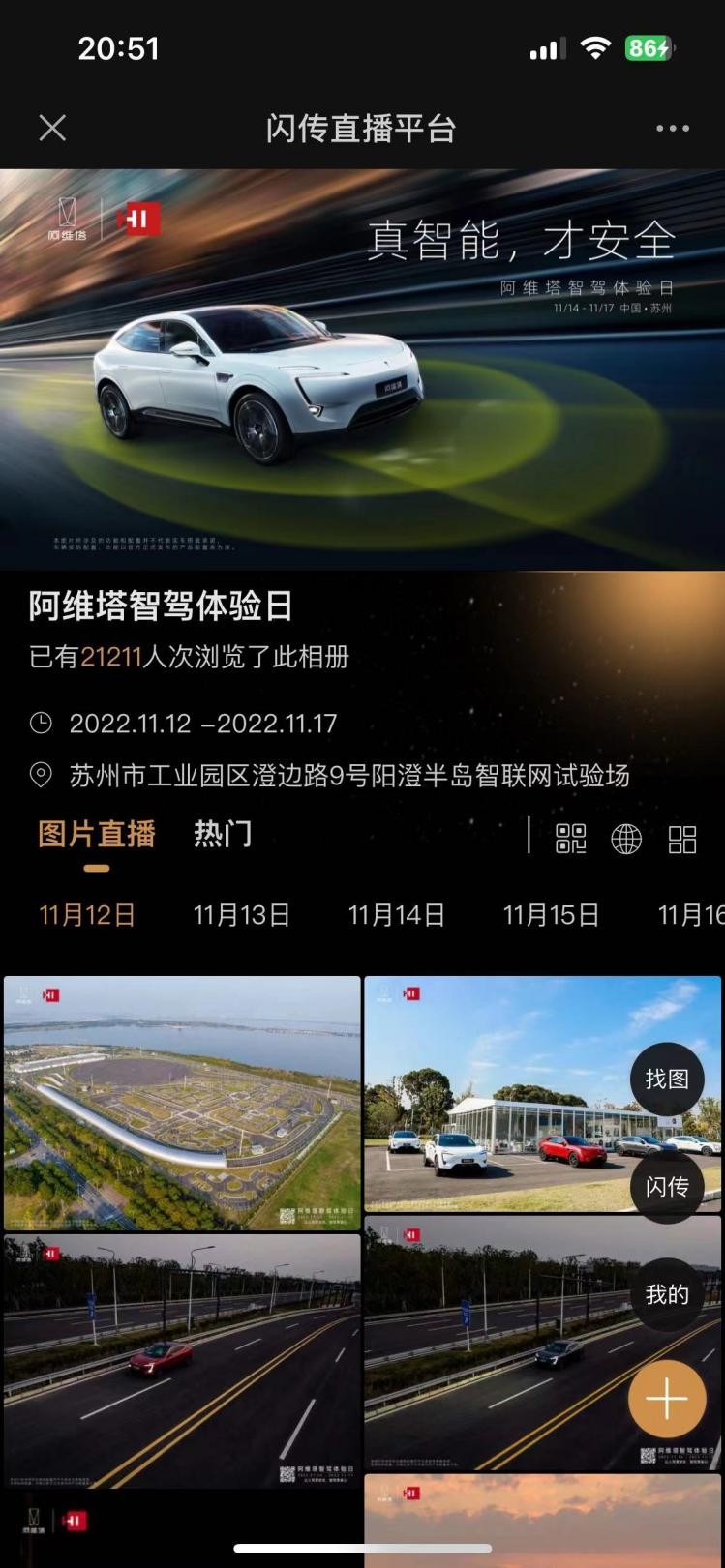Open 我的 personal page button
Viewport: 725px width, 1568px height.
tap(667, 1294)
